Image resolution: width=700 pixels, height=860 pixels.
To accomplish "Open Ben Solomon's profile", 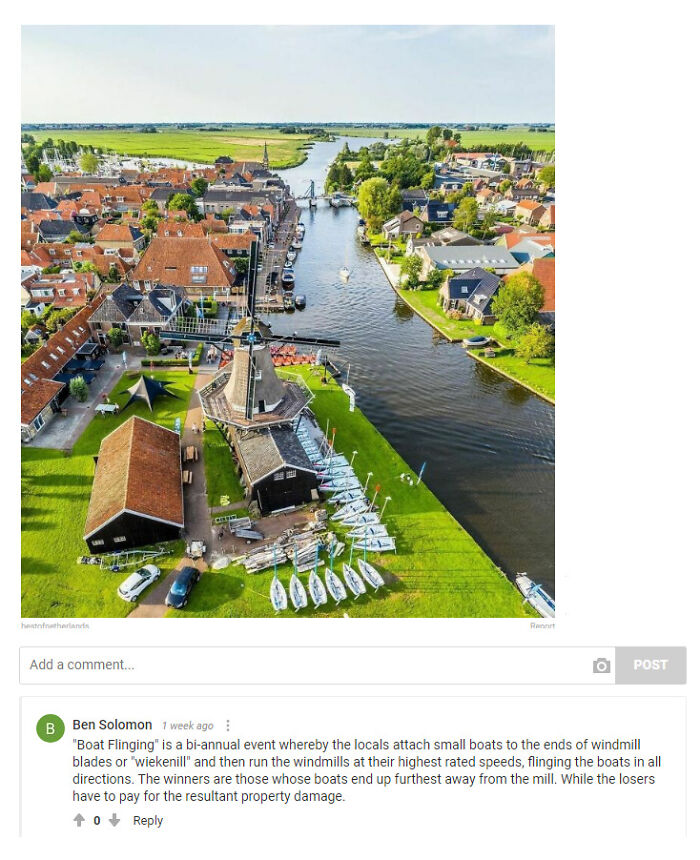I will [112, 725].
